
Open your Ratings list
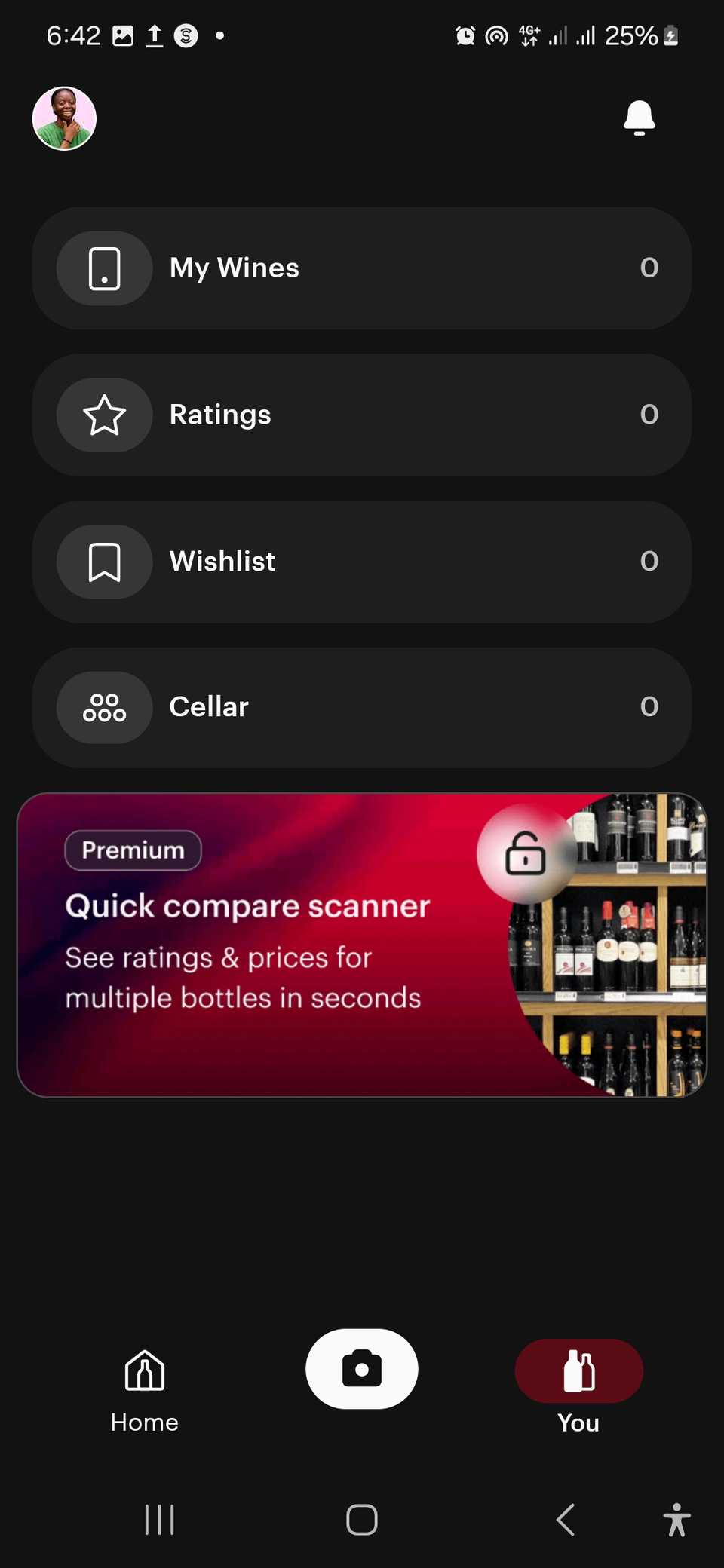click(361, 415)
